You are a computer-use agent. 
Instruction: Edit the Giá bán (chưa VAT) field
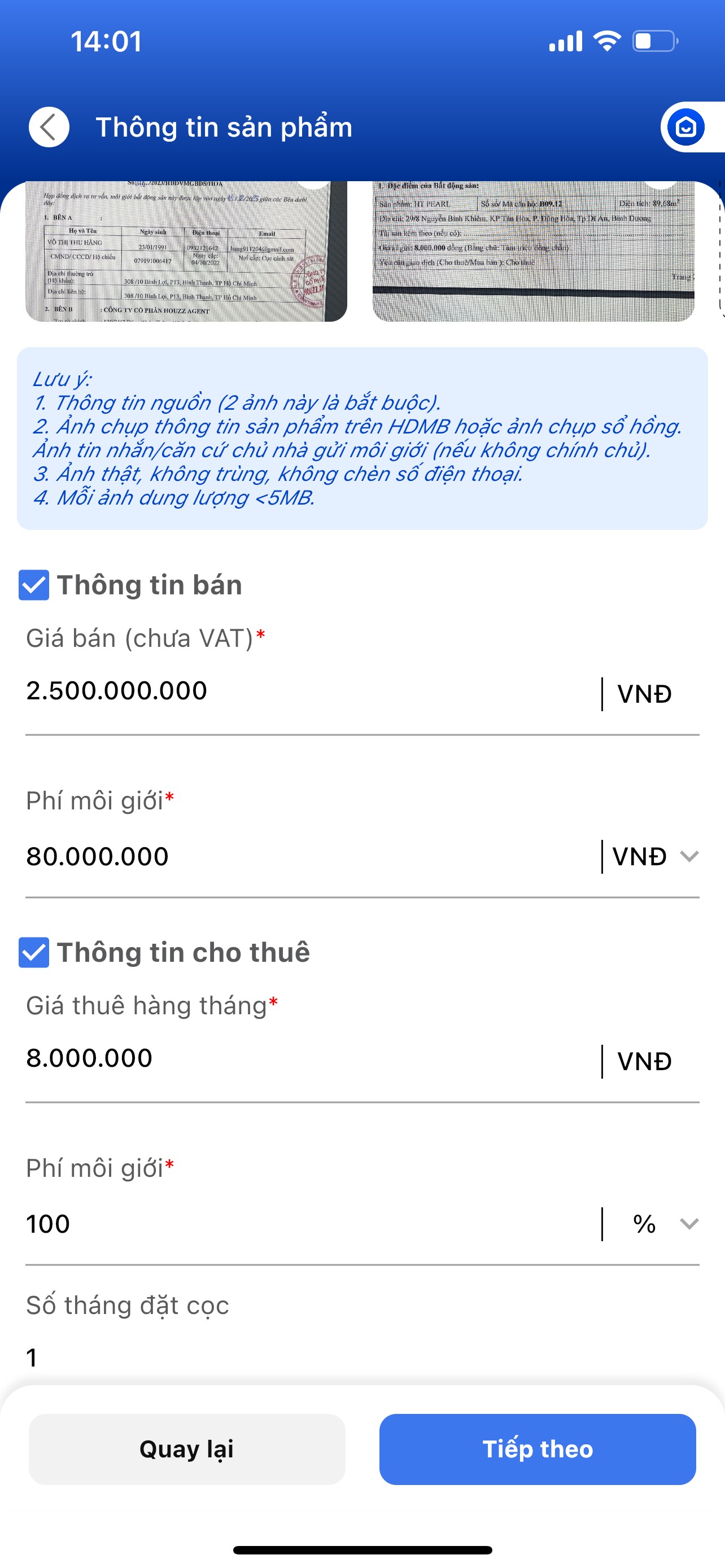point(311,691)
